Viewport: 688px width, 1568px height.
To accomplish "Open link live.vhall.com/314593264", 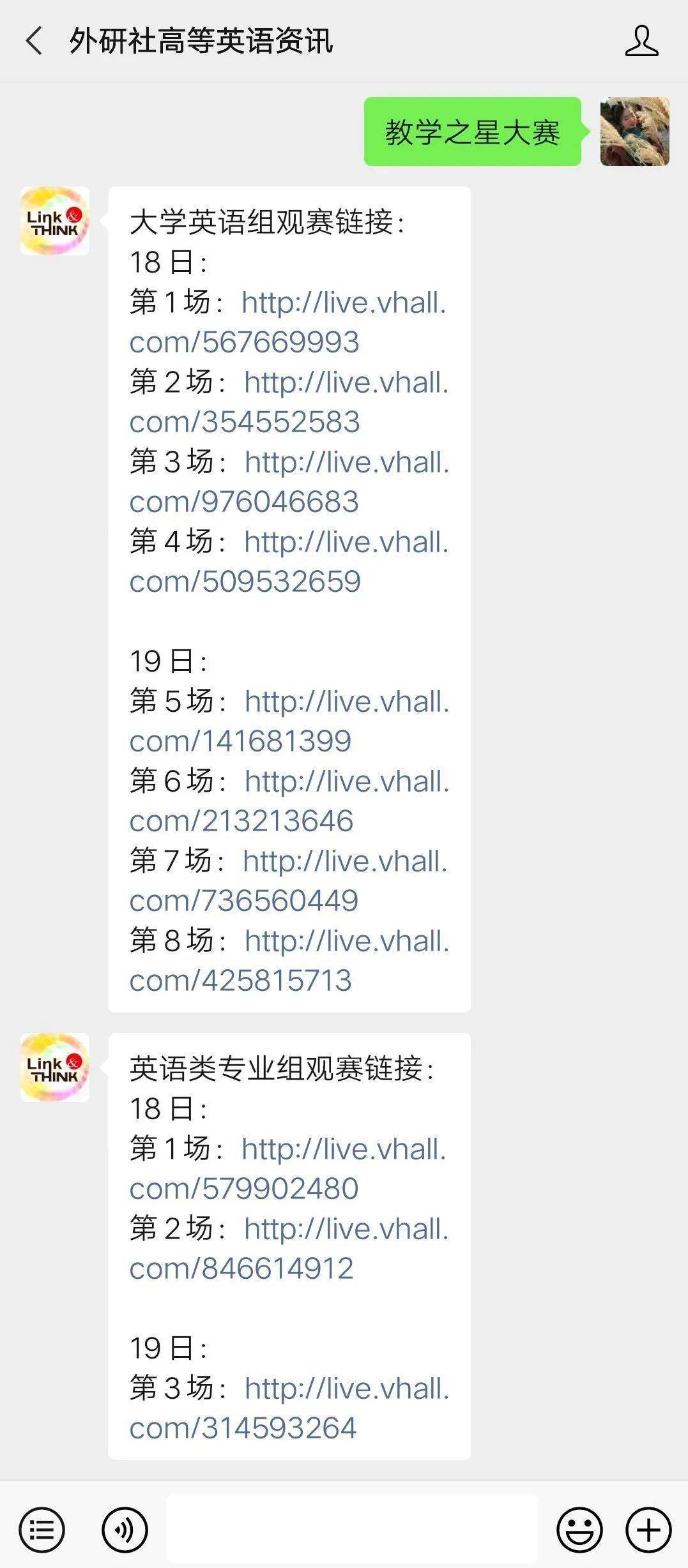I will (x=289, y=1408).
